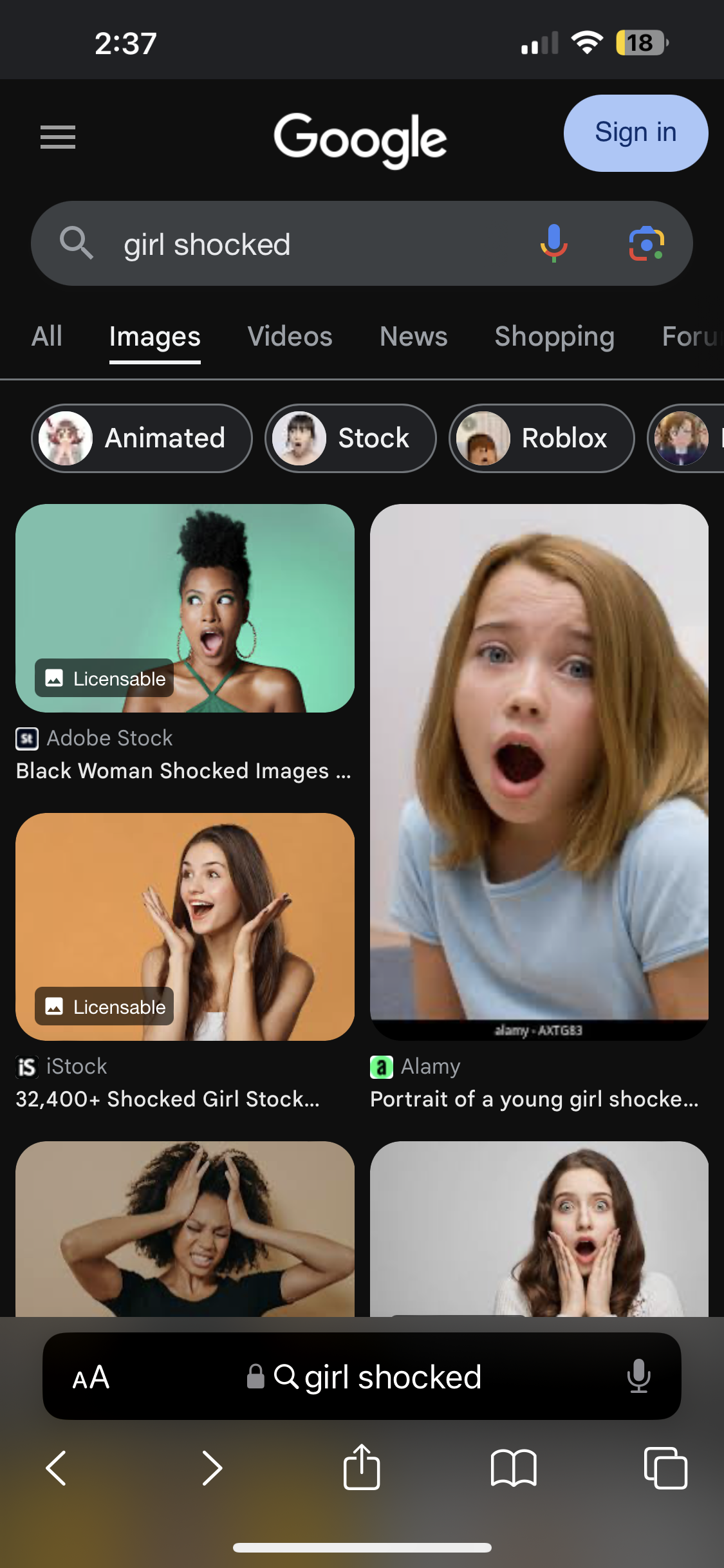Screen dimensions: 724x1568
Task: Open the Adobe Stock image result
Action: coord(185,608)
